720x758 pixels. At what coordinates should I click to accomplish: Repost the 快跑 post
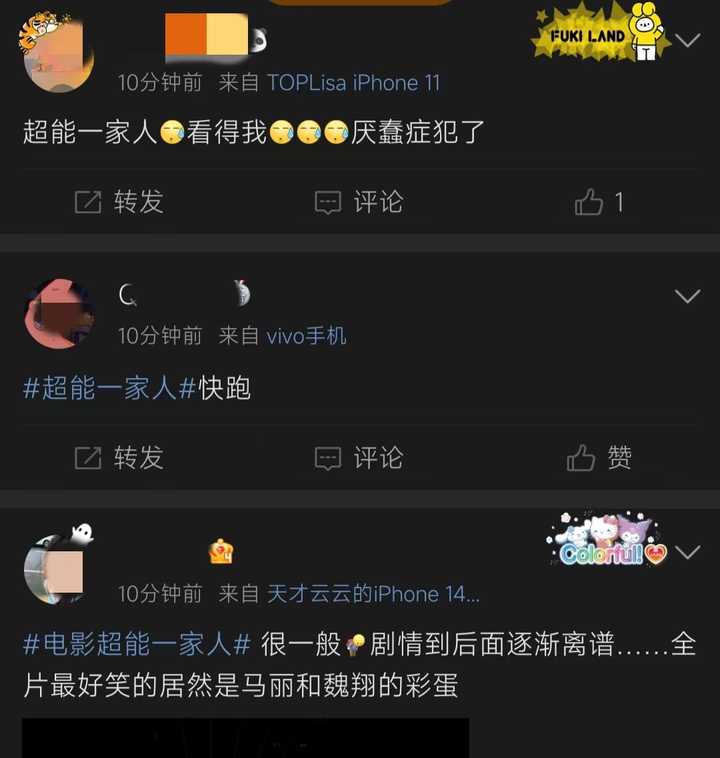119,458
